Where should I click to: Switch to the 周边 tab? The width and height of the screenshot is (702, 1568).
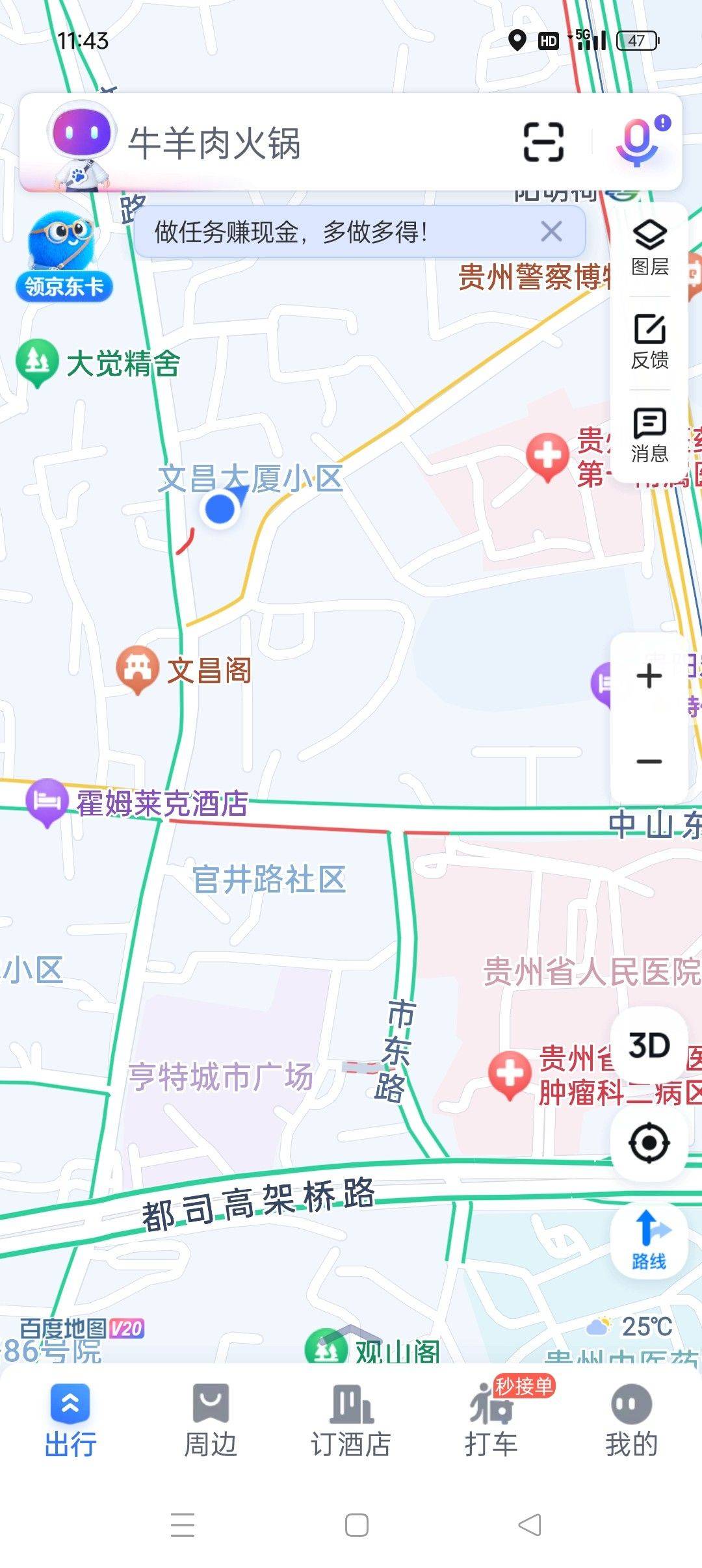[211, 1421]
